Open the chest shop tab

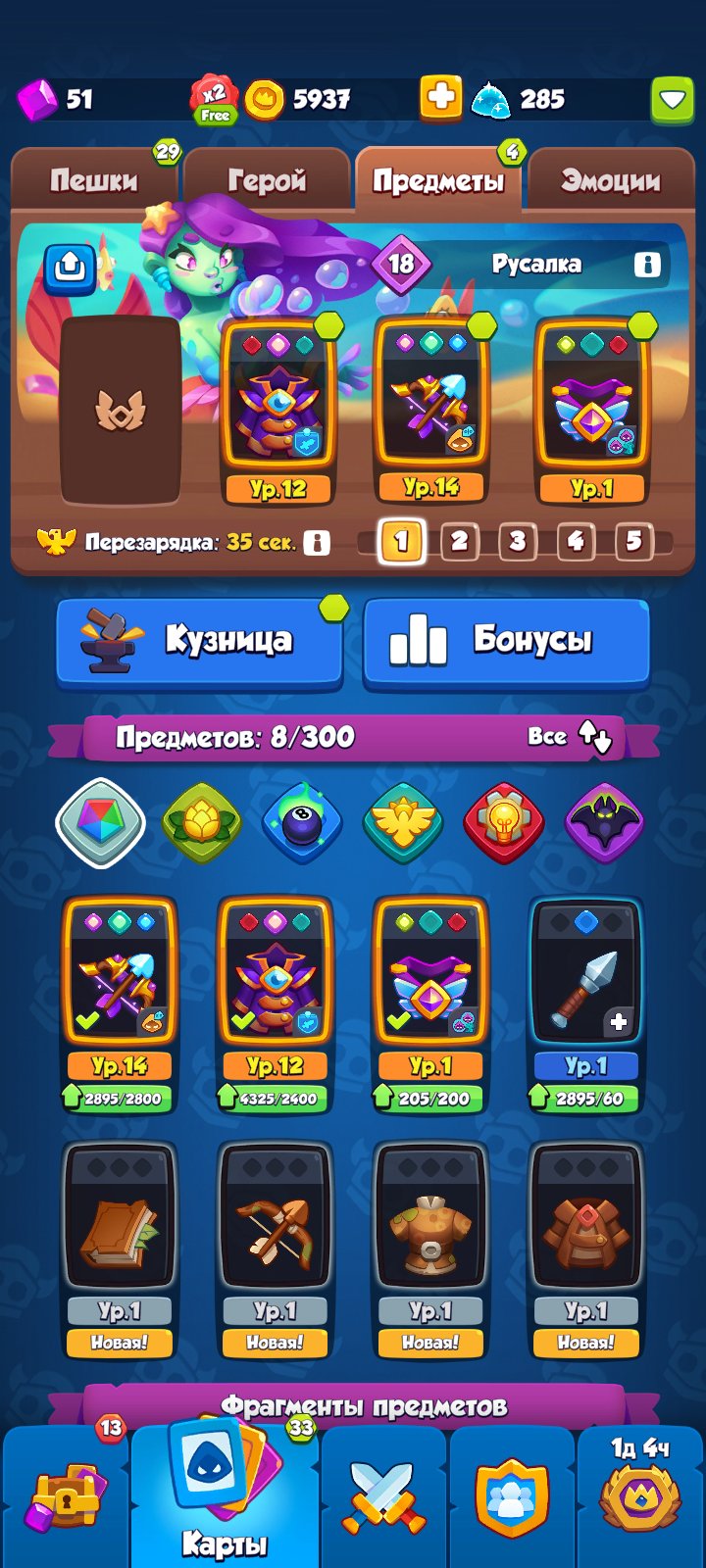click(x=67, y=1497)
